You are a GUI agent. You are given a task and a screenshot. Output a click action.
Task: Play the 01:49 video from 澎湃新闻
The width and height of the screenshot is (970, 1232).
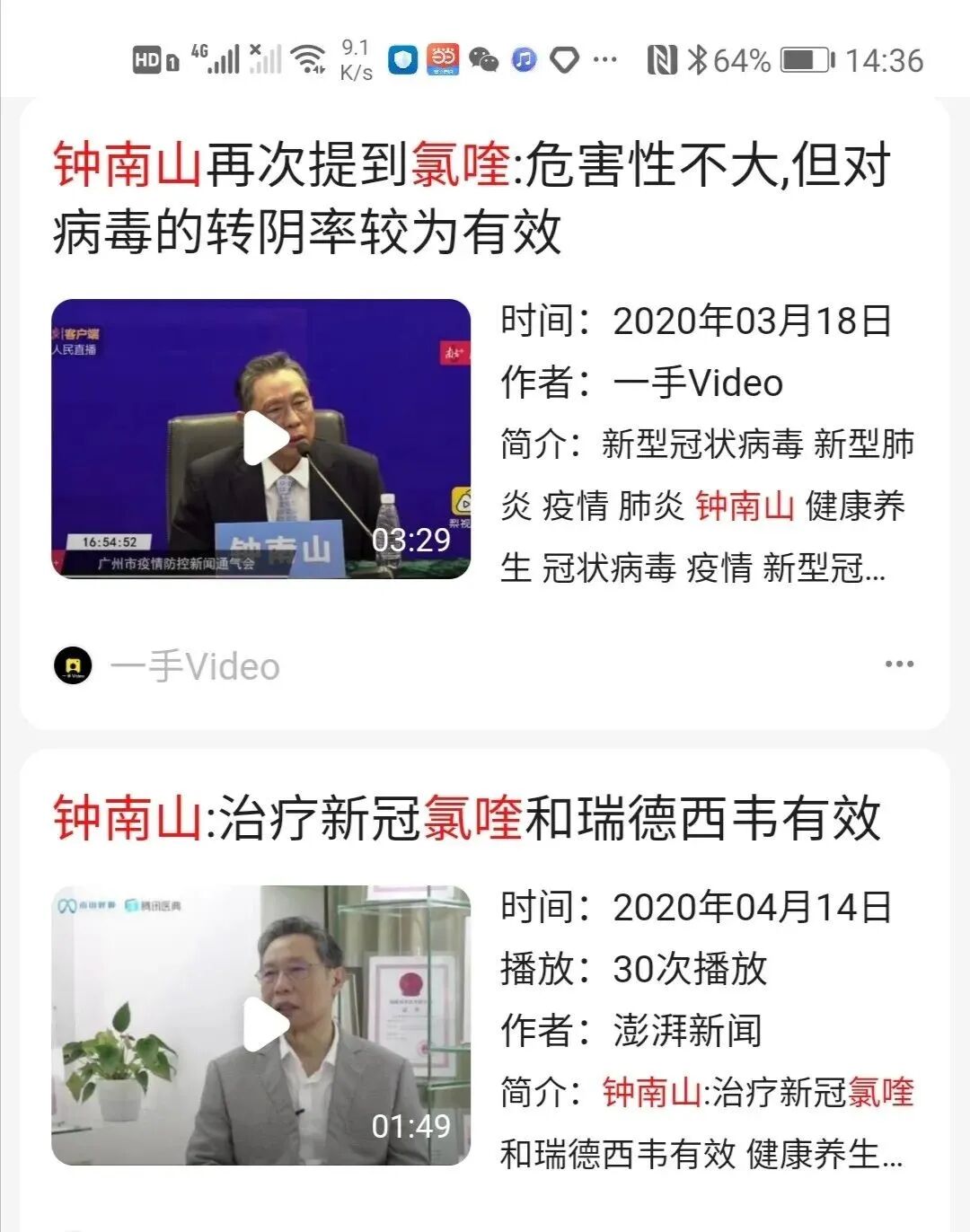[x=265, y=1025]
